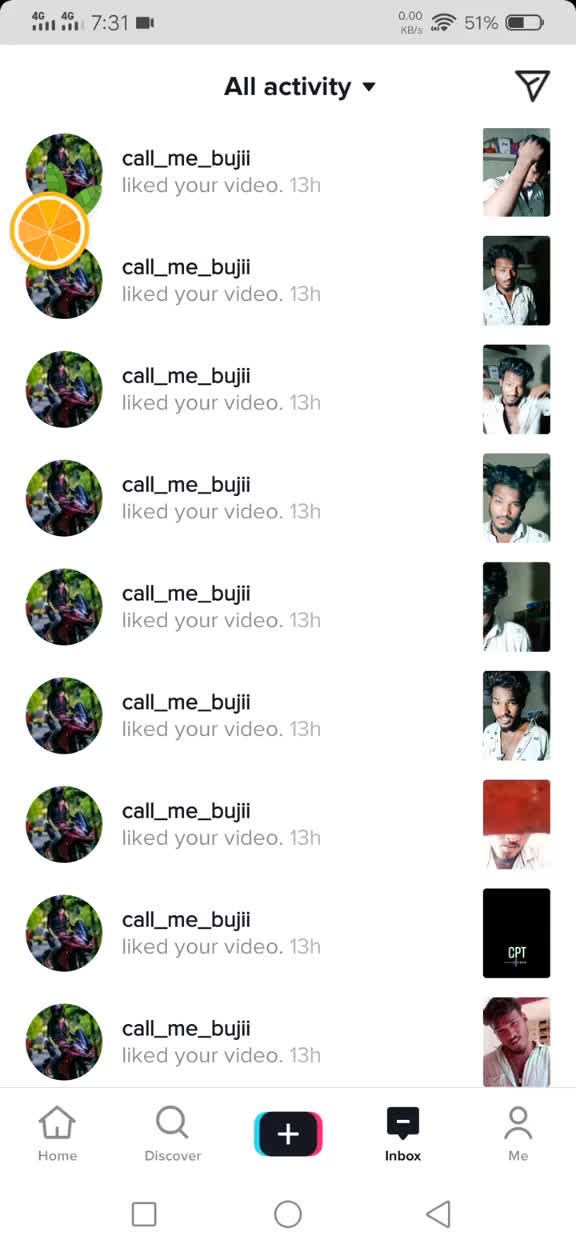Tap the floating orange slice widget
The width and height of the screenshot is (576, 1248).
[50, 230]
